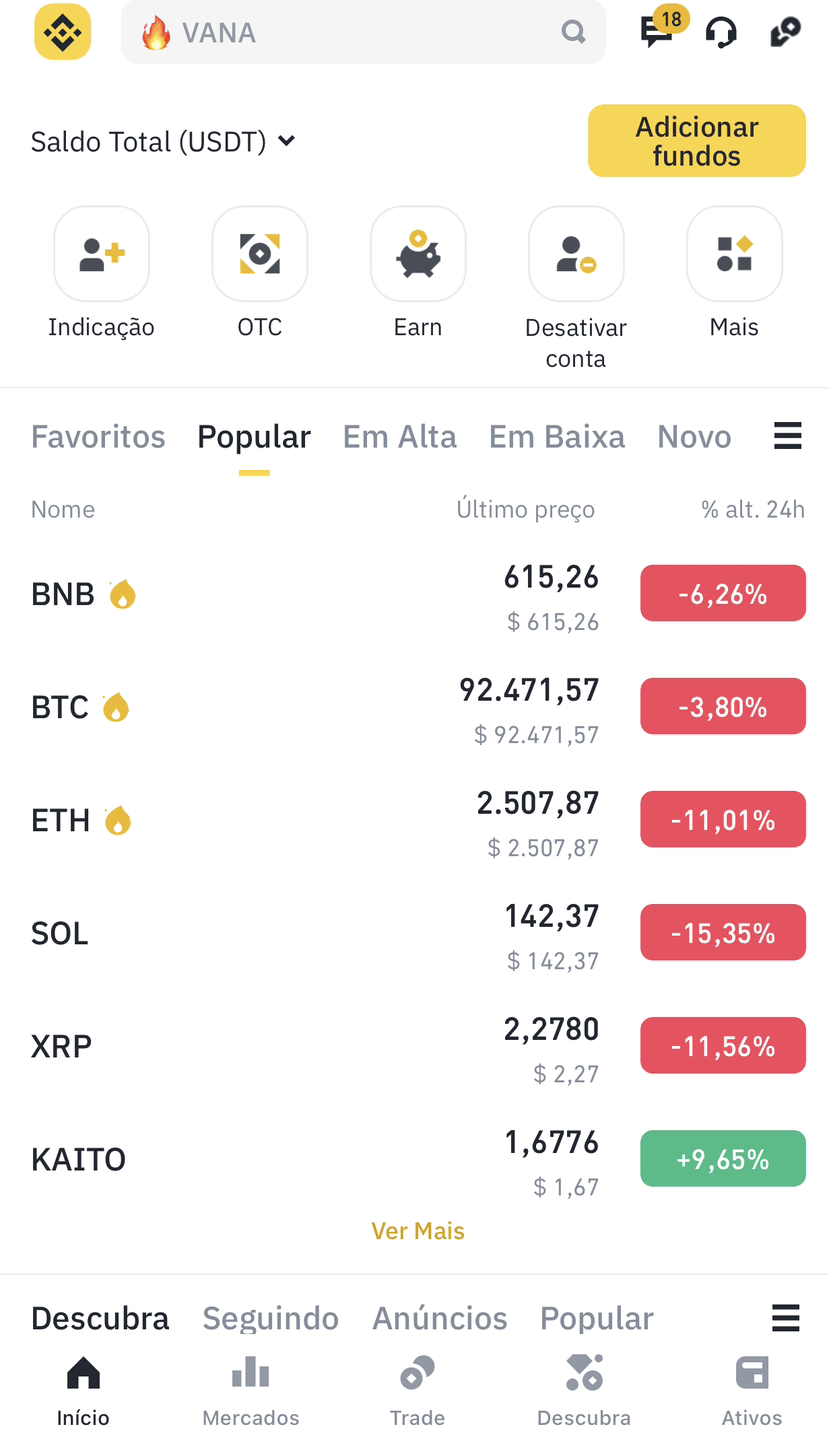Open messages with 18 badge
Image resolution: width=829 pixels, height=1433 pixels.
click(x=661, y=29)
